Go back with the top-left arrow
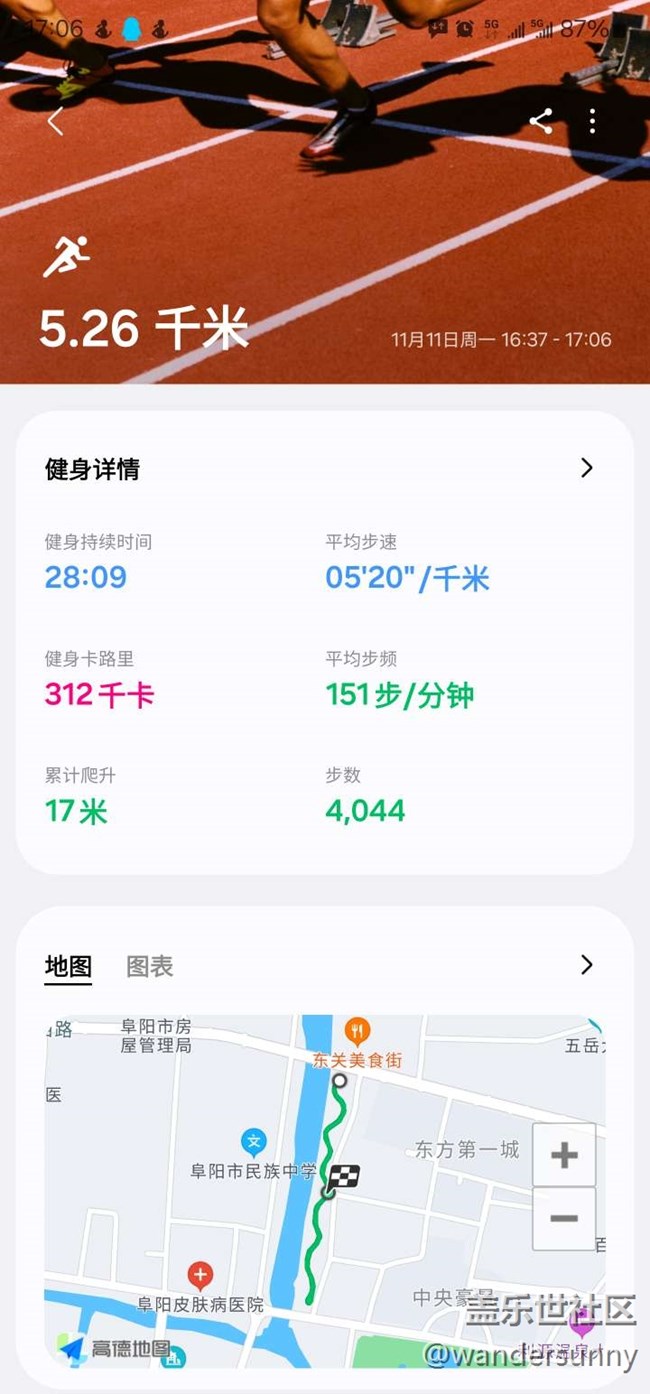This screenshot has width=650, height=1394. [55, 122]
